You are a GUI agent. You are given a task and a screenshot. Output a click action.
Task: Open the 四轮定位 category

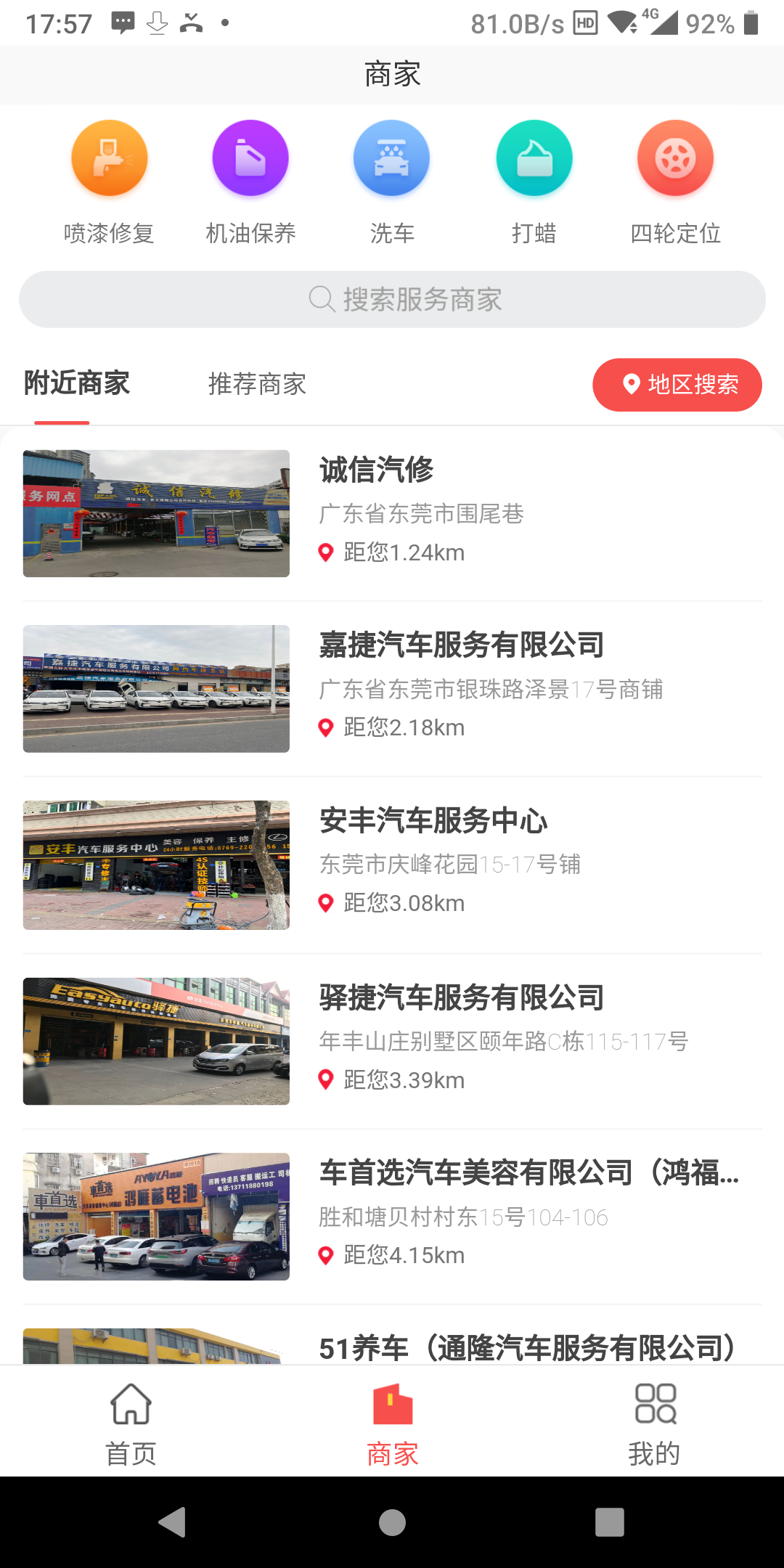tap(676, 183)
